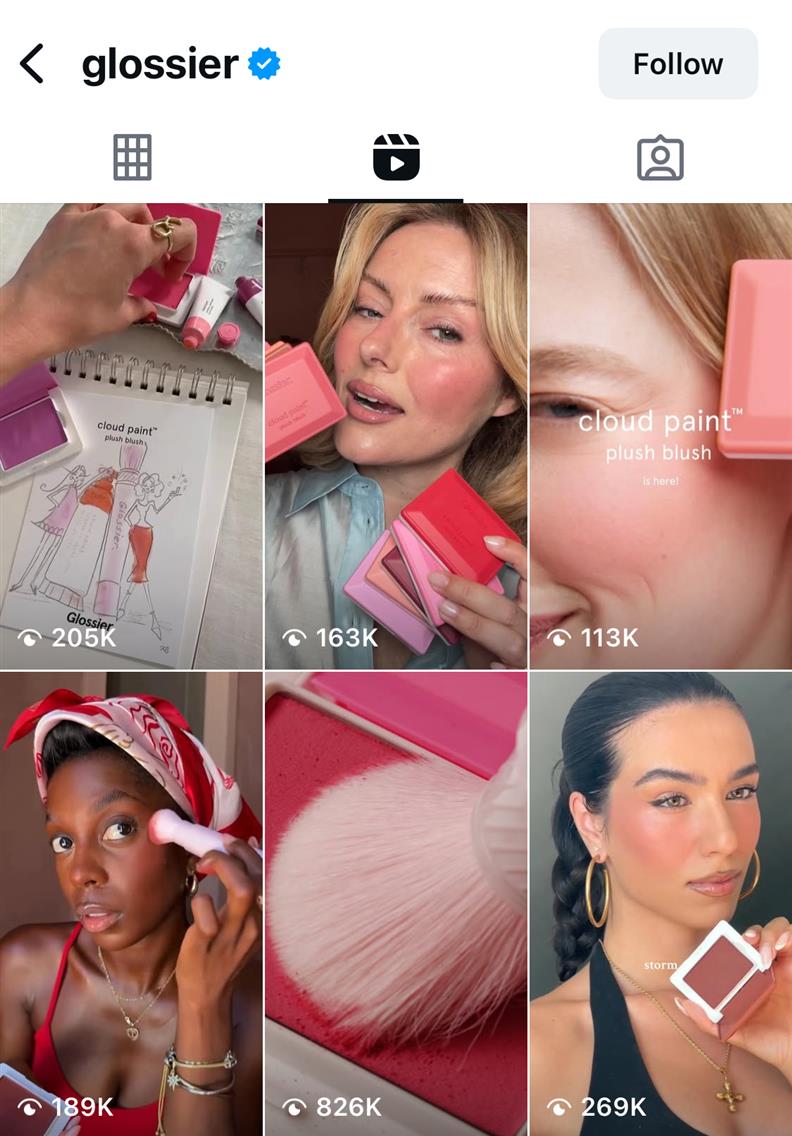Open the cloud paint reel with 113K views

click(x=660, y=436)
